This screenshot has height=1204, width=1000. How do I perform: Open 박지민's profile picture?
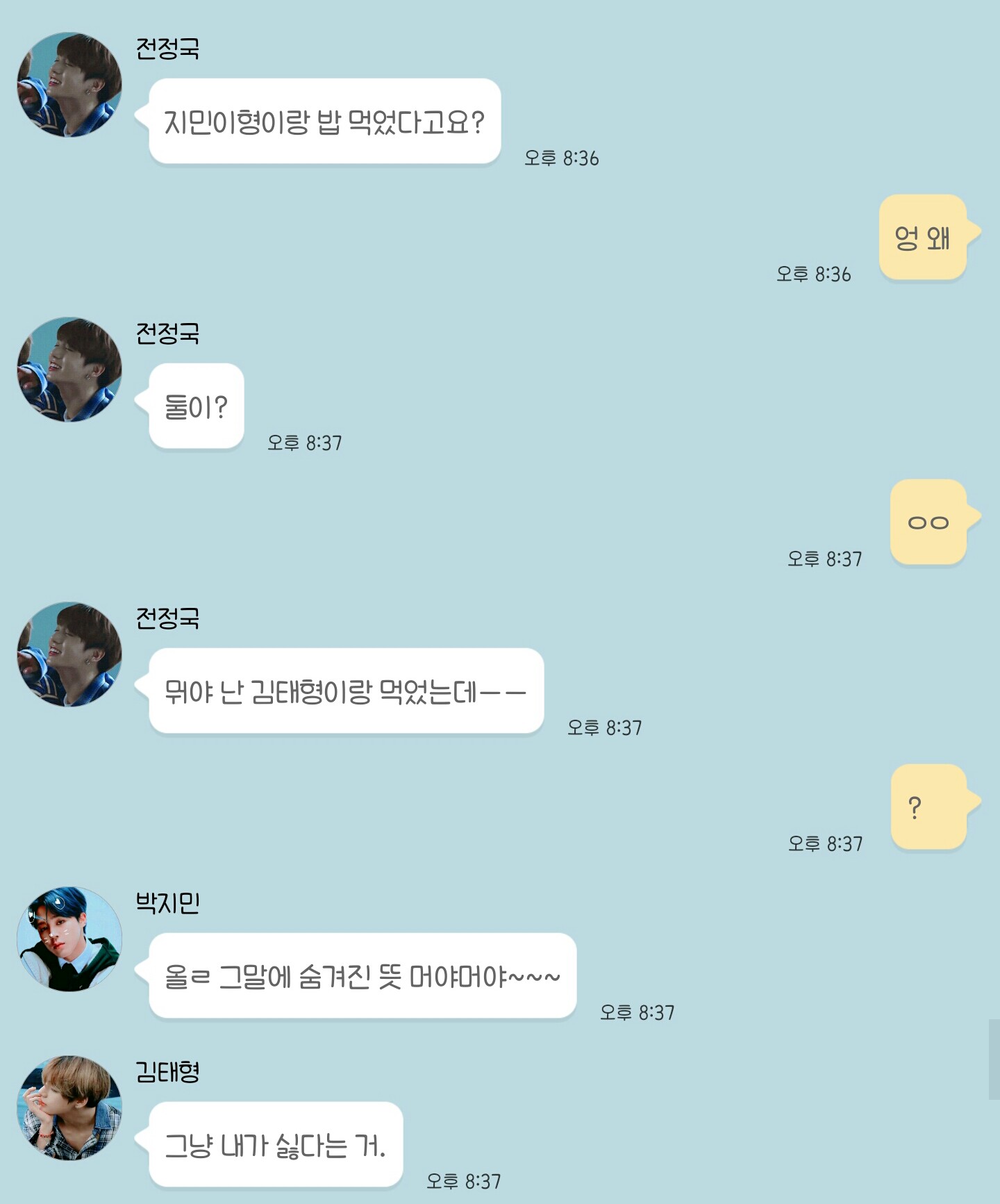coord(69,939)
